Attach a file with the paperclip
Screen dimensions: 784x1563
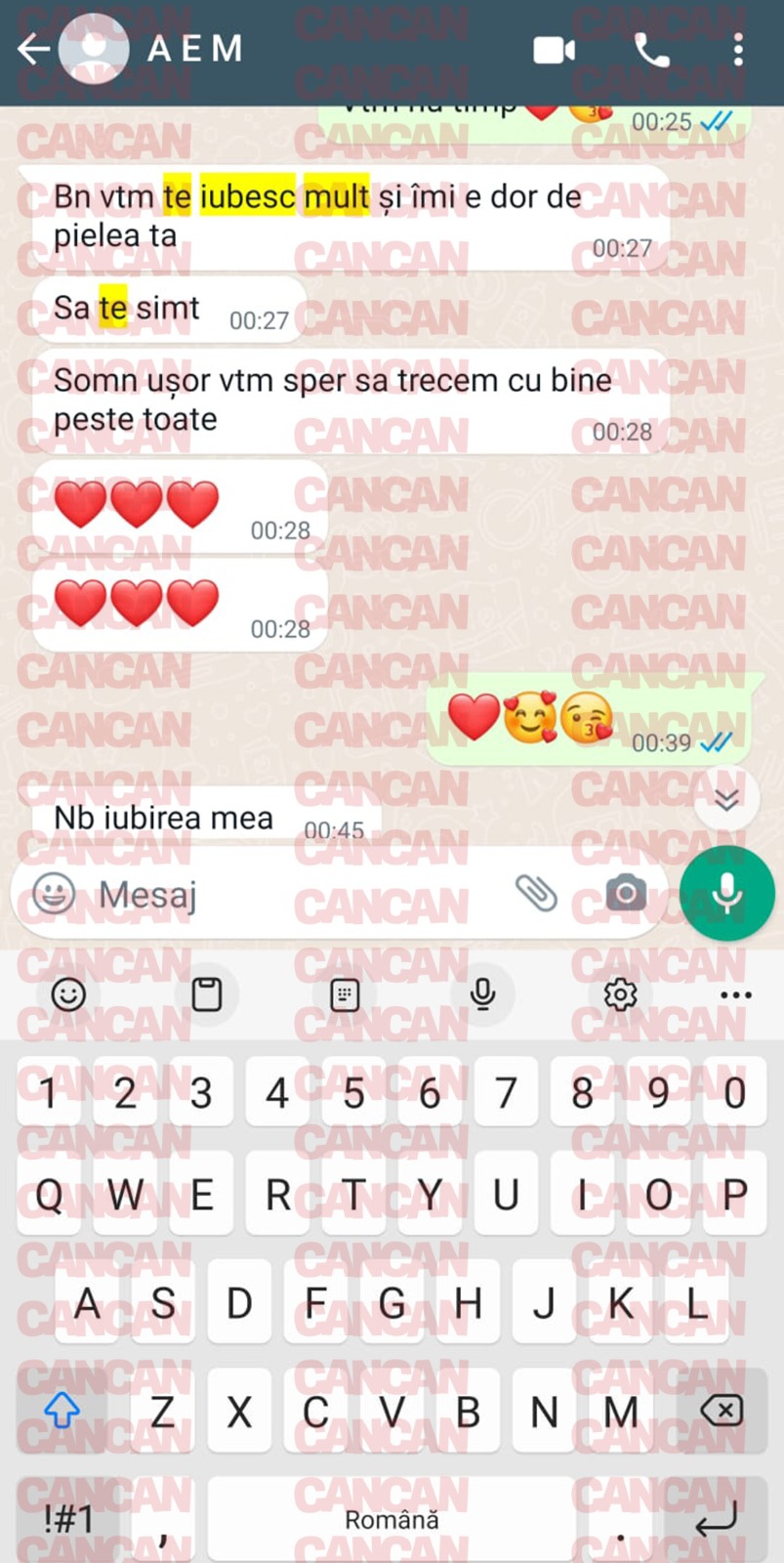pyautogui.click(x=536, y=893)
